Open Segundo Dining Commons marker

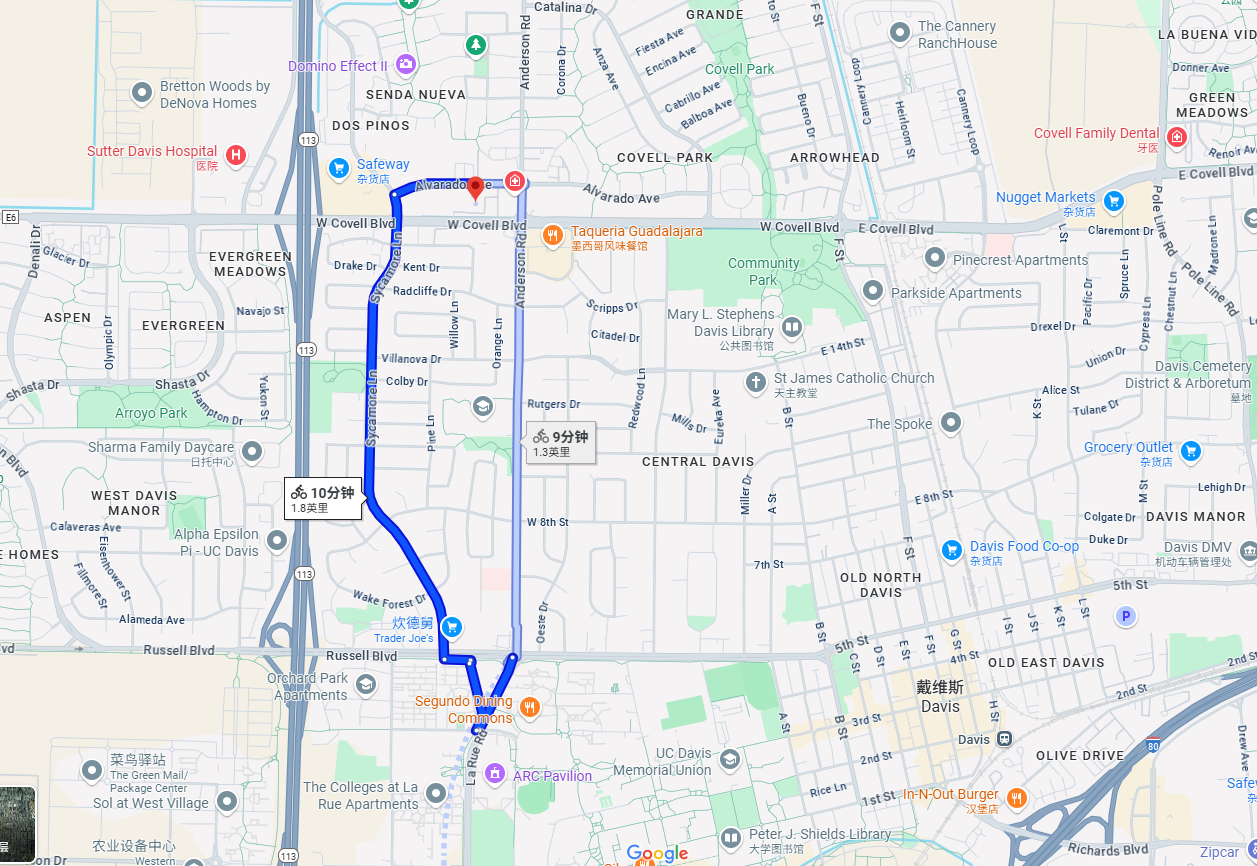click(530, 708)
